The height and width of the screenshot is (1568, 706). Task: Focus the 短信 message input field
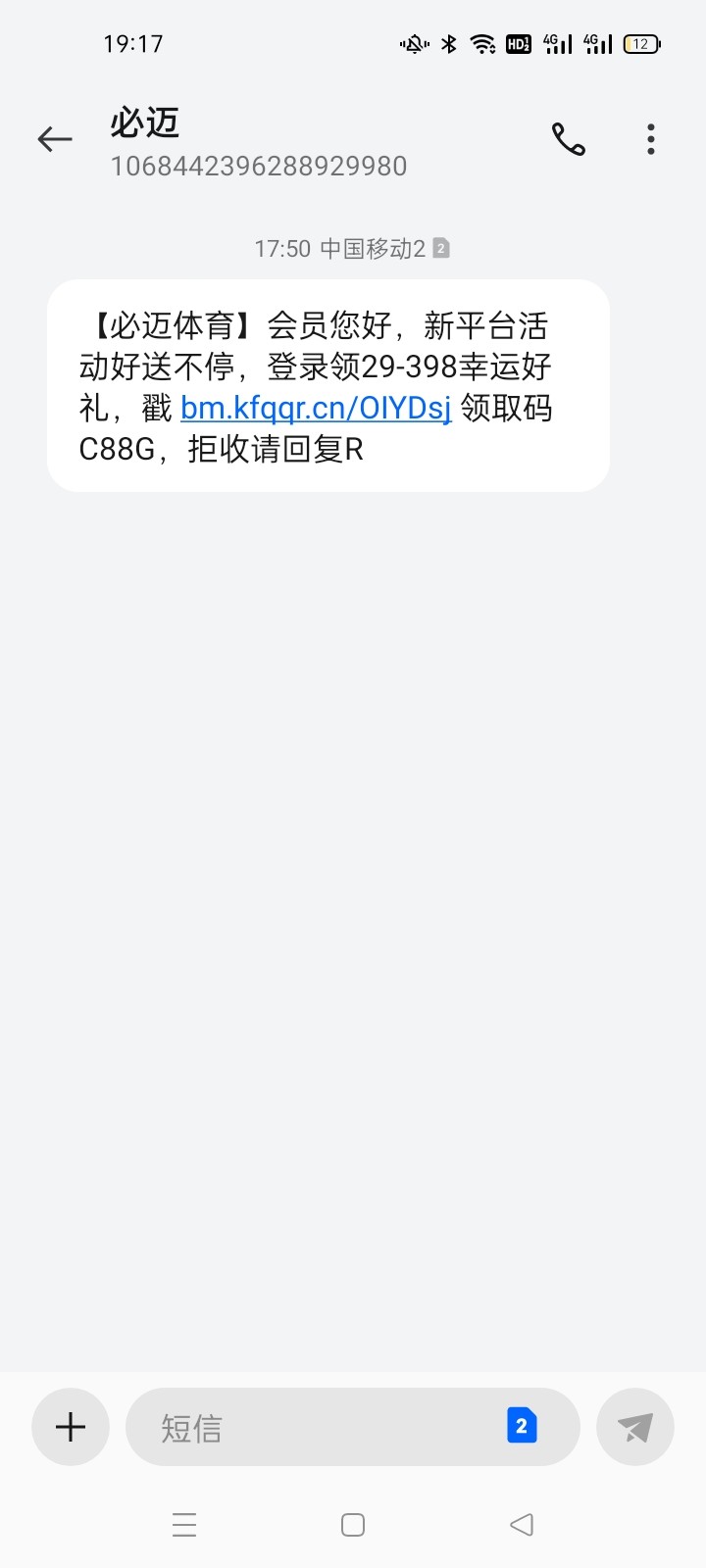[314, 1427]
